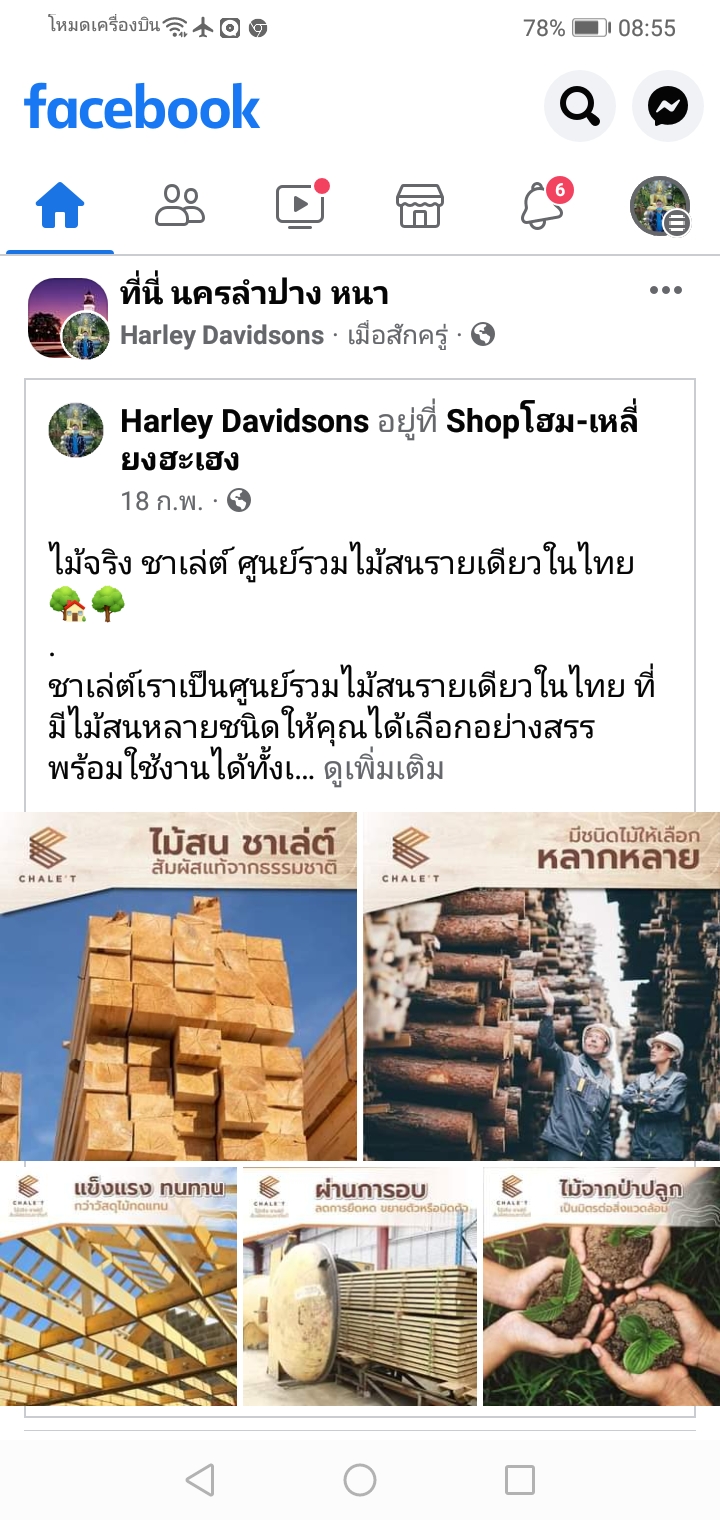This screenshot has width=720, height=1520.
Task: Open the notifications bell
Action: 540,207
